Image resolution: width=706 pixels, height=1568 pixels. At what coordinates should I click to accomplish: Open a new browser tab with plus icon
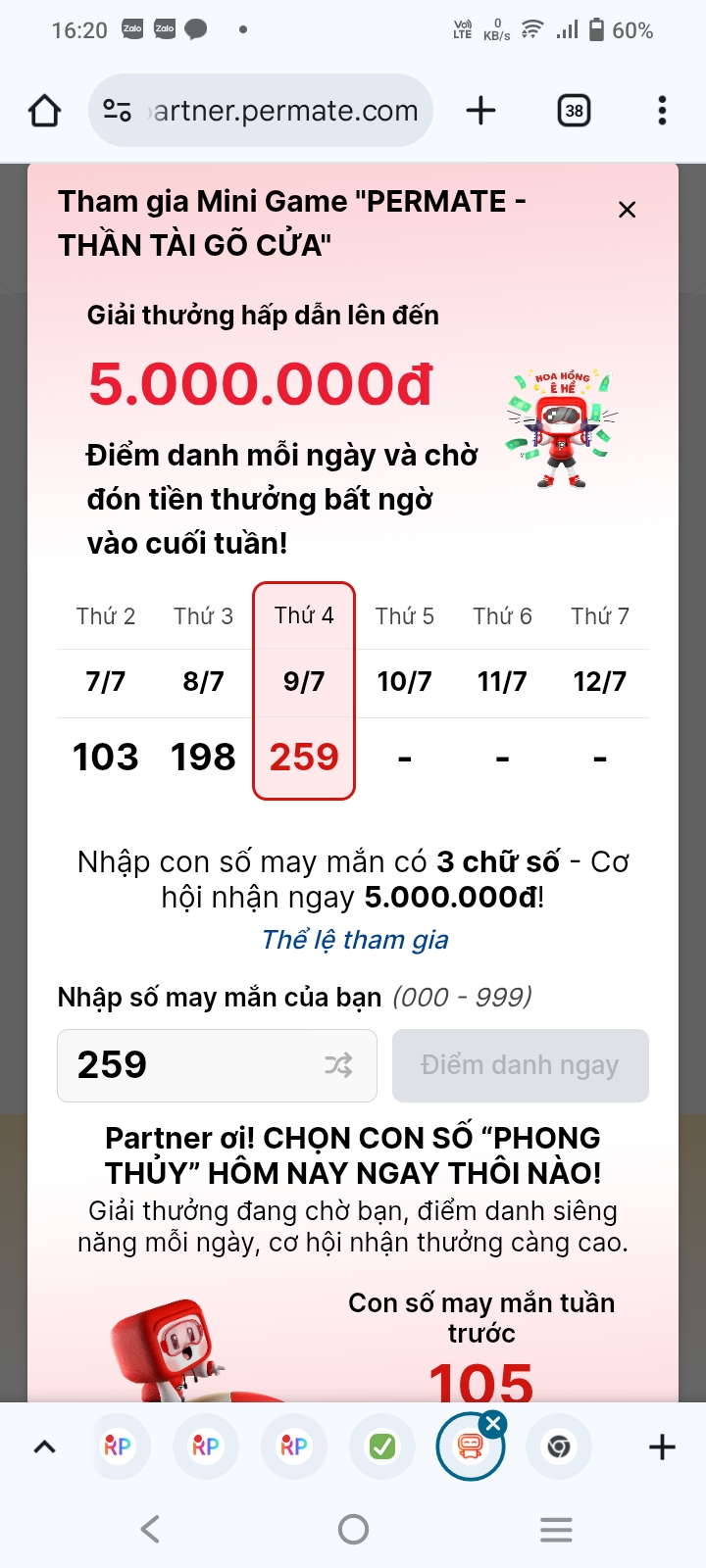(480, 111)
